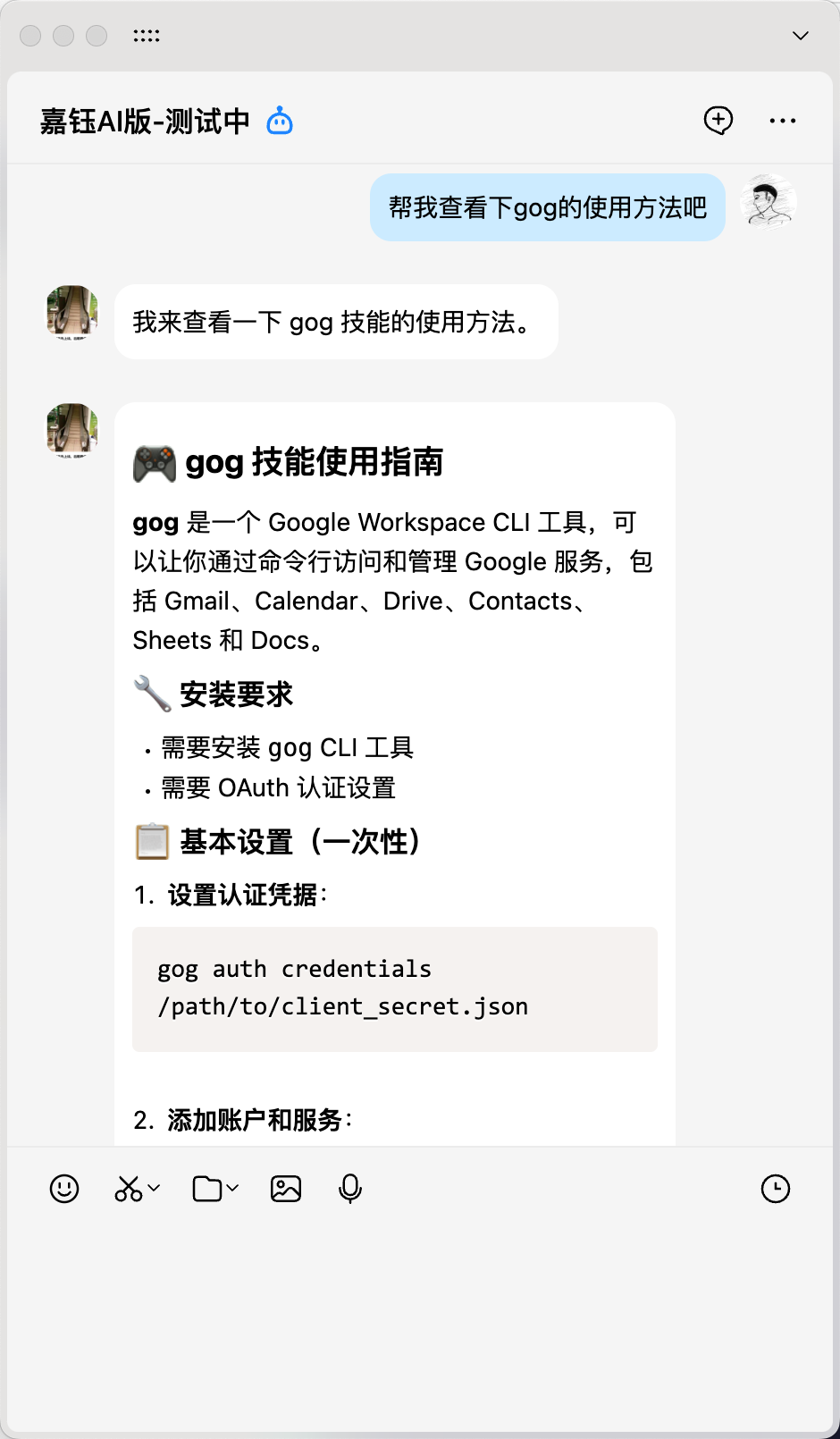Open the emoji picker
The image size is (840, 1439).
point(64,1189)
